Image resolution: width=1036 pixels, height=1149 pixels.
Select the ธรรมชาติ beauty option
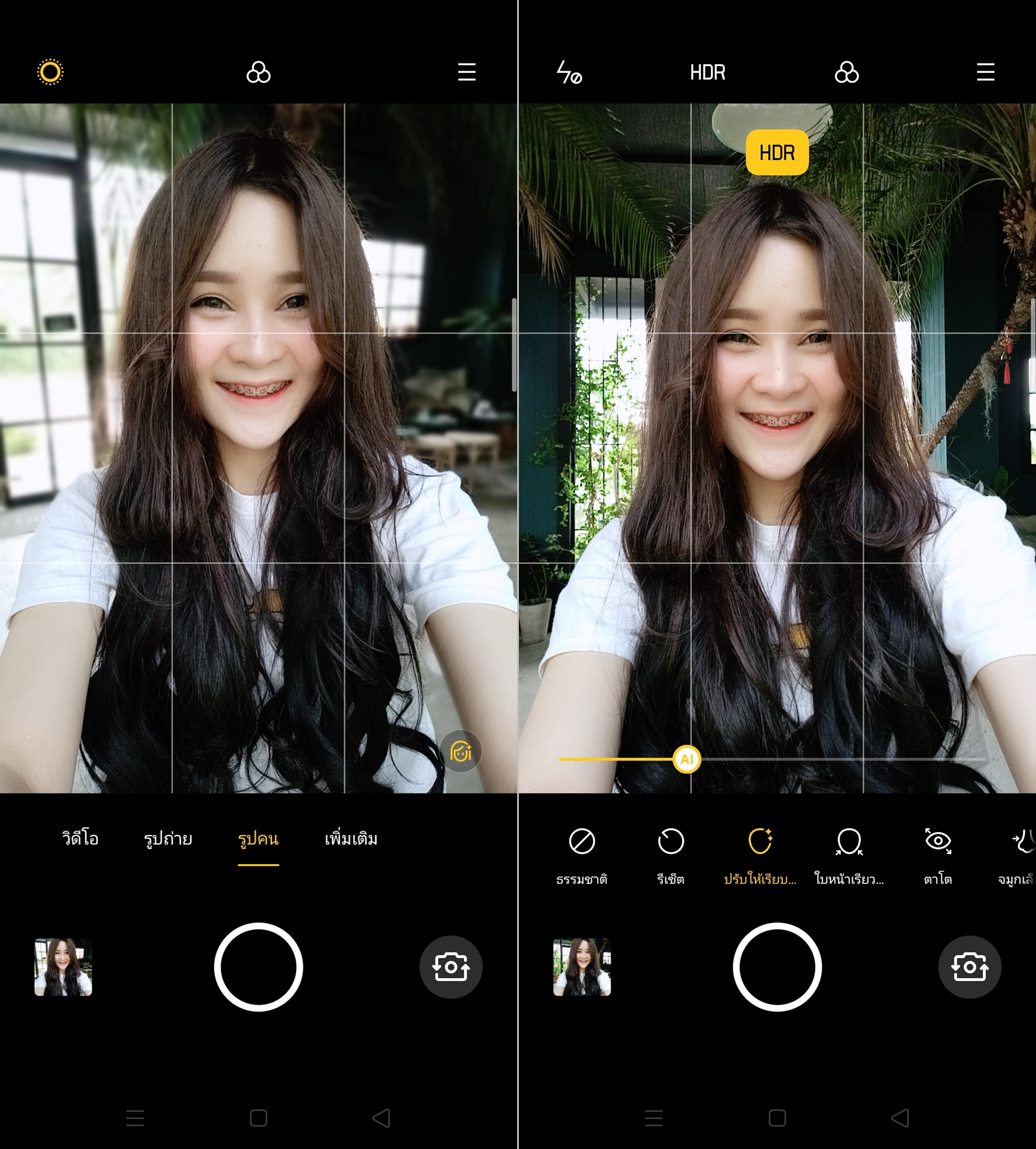coord(581,855)
